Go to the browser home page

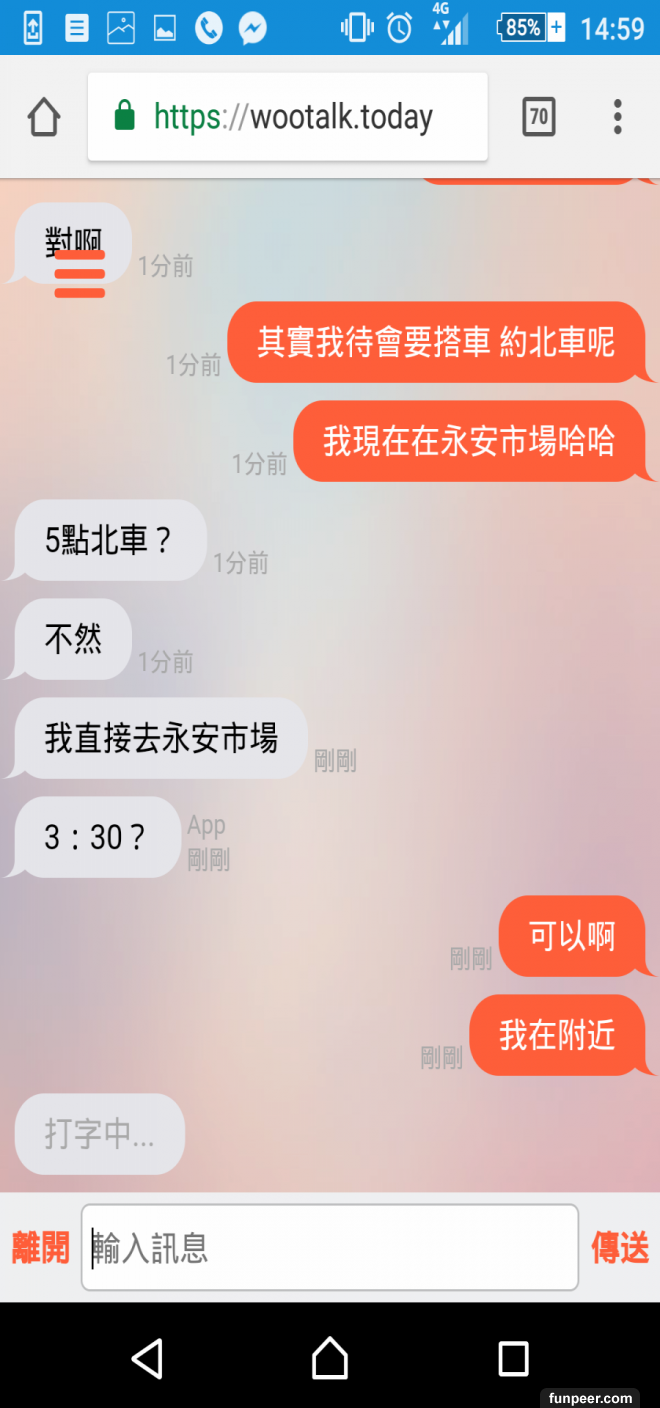[44, 118]
